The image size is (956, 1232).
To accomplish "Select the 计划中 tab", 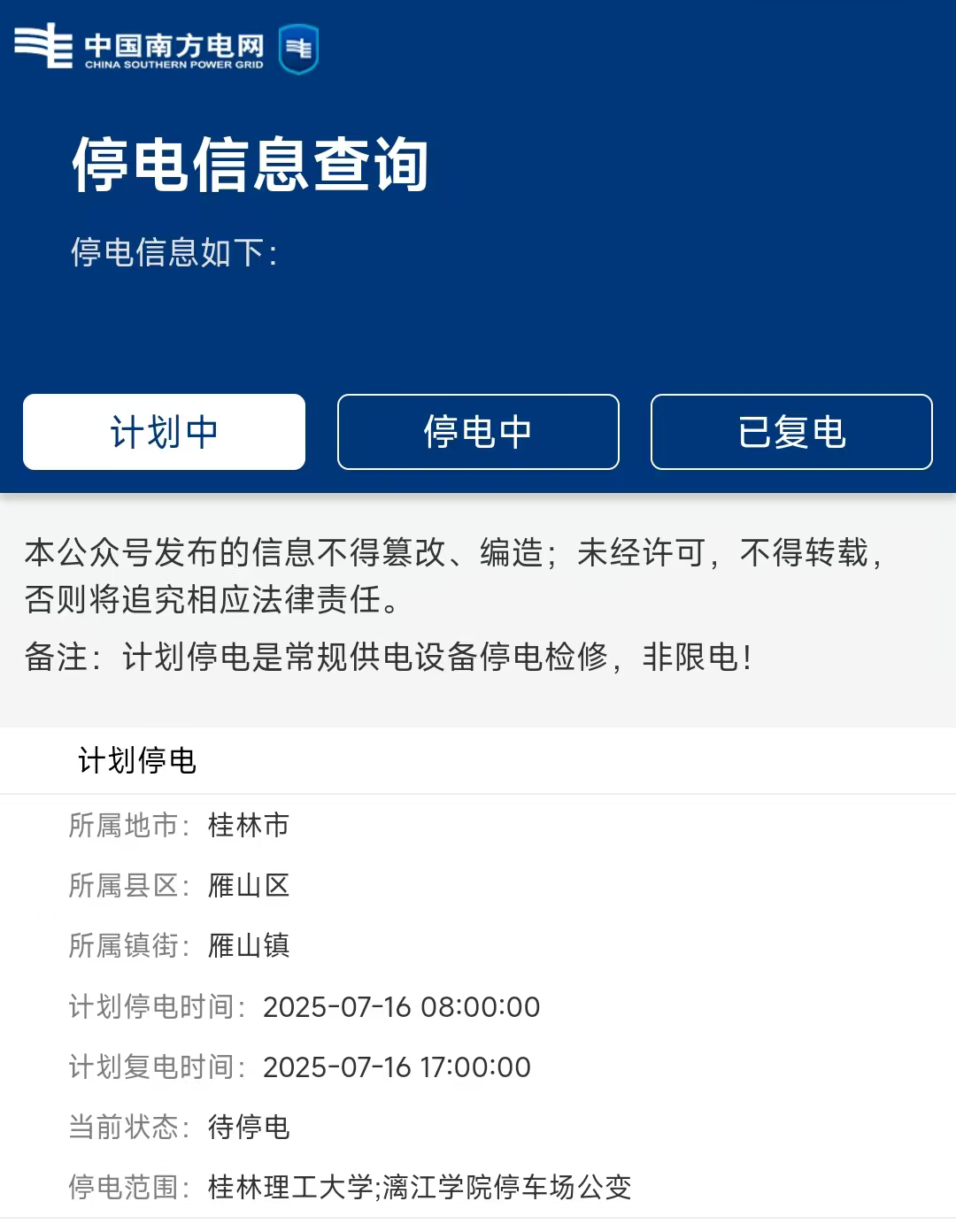I will pos(164,432).
